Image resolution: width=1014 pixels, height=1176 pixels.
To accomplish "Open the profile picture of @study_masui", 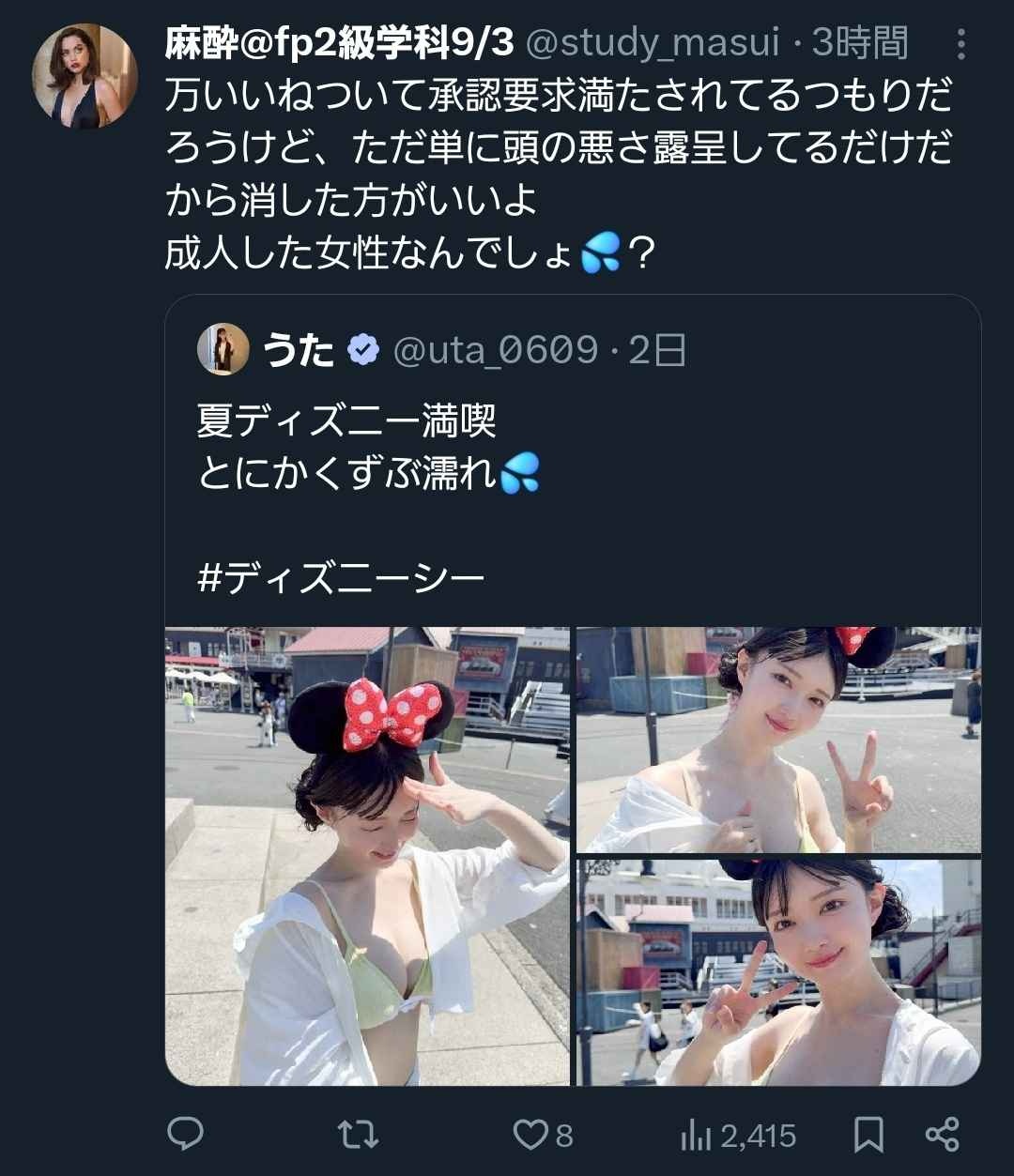I will click(x=84, y=76).
